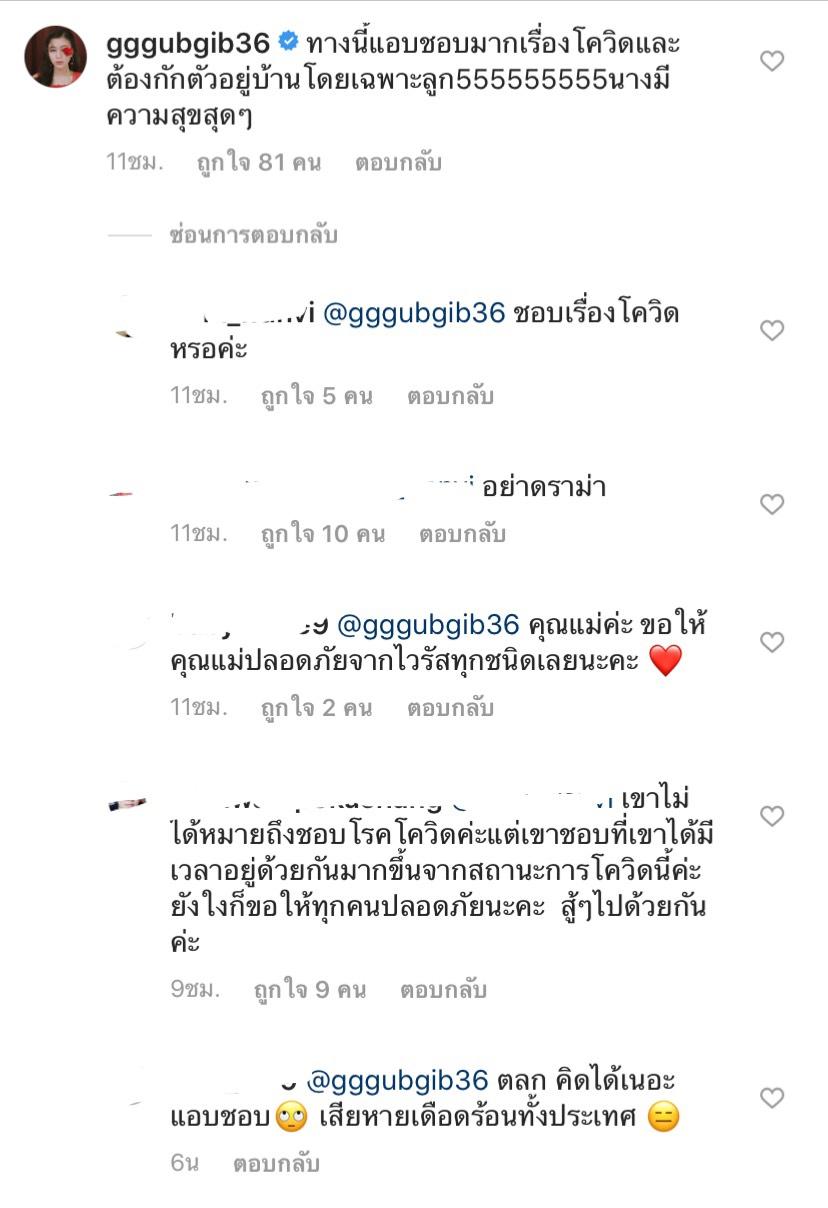Like the 'ตลก คิดได้เนอะ' reply

point(772,1098)
